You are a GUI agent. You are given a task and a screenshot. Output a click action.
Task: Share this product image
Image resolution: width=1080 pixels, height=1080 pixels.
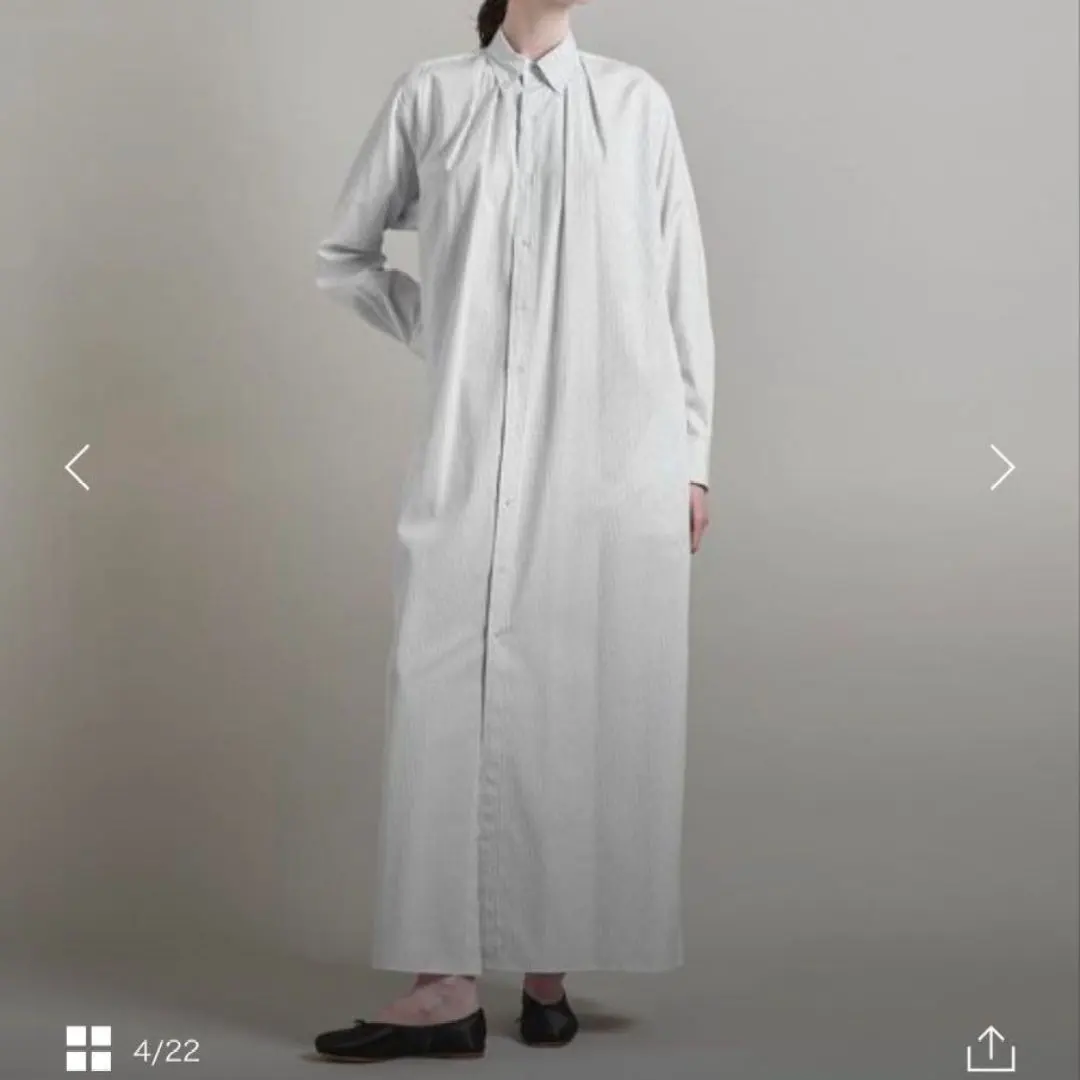pos(991,1048)
